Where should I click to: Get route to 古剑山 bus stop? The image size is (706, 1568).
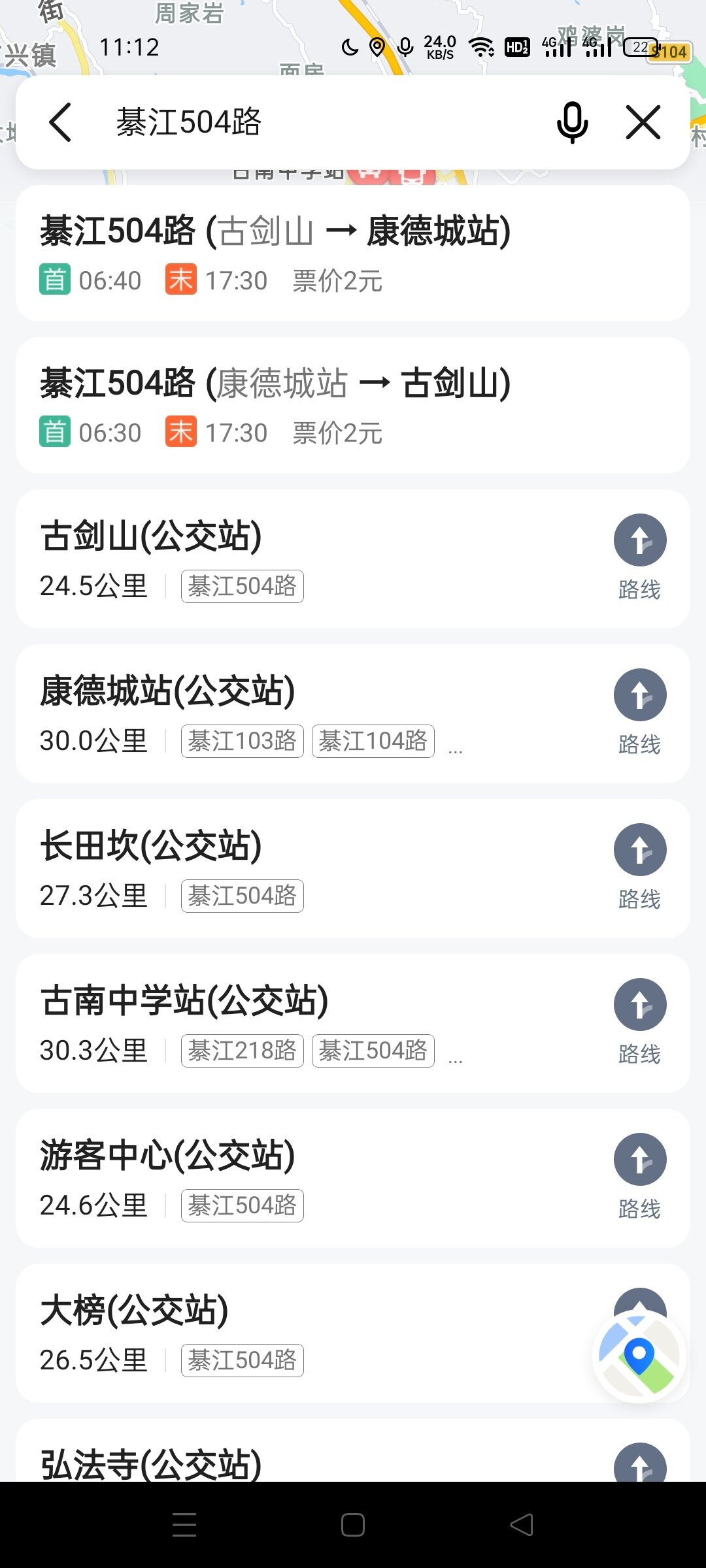pos(640,557)
